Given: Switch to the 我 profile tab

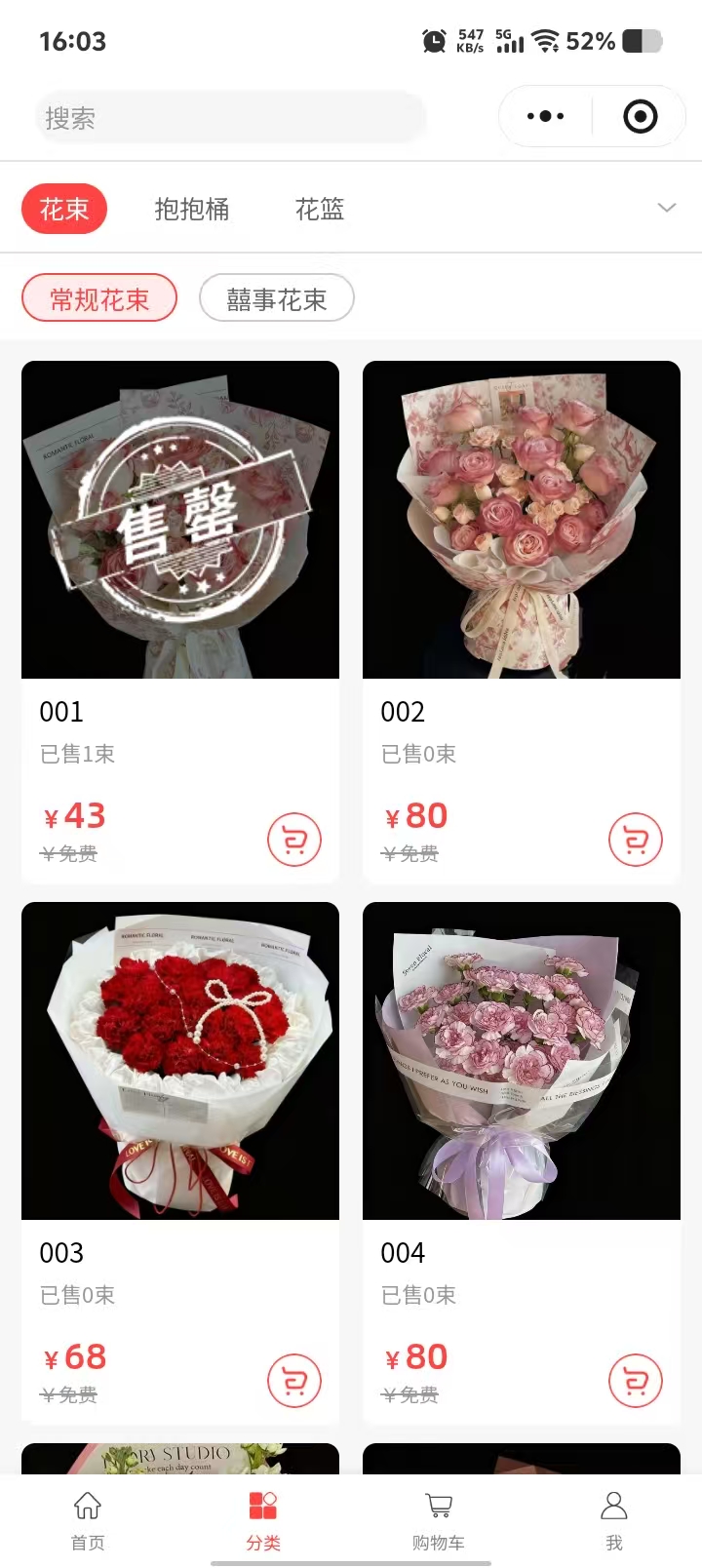Looking at the screenshot, I should [614, 1519].
